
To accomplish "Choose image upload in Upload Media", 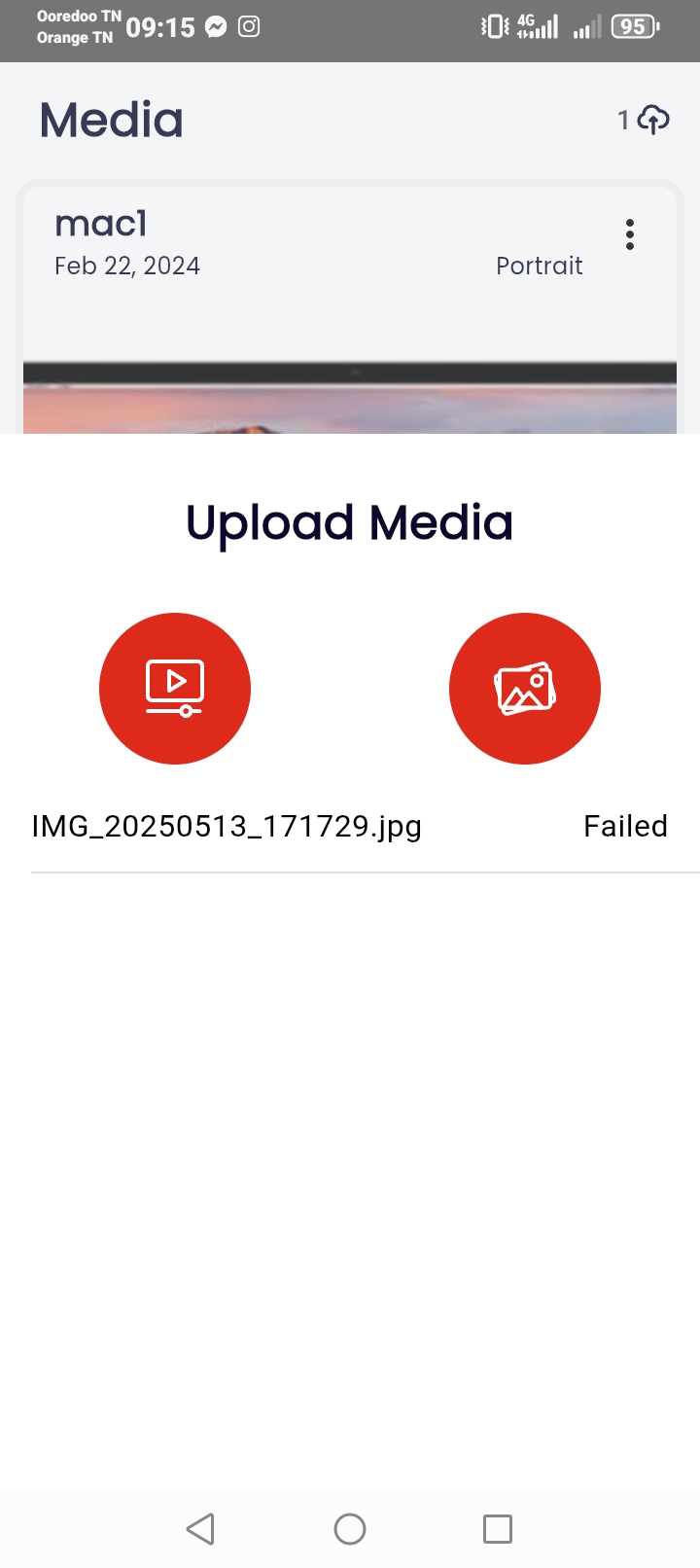I will click(525, 689).
